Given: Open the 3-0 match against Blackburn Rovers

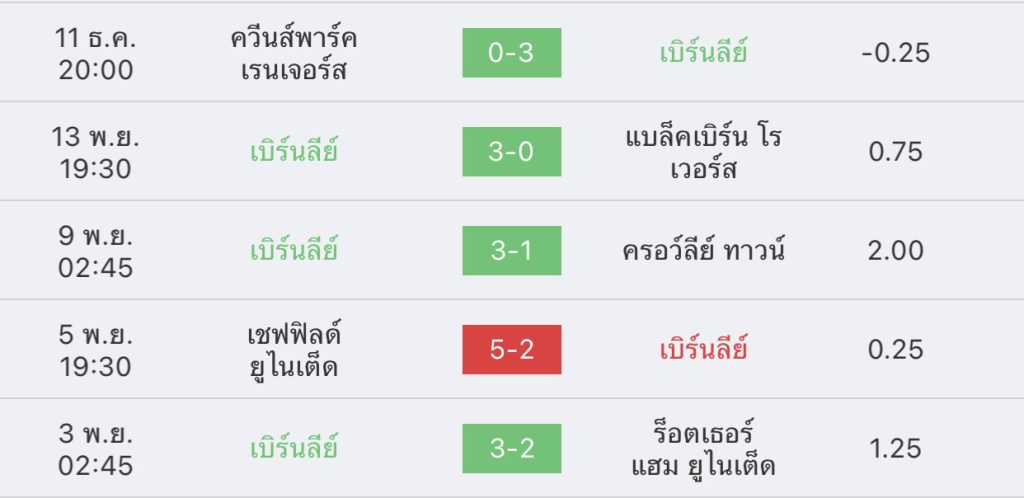Looking at the screenshot, I should coord(511,152).
